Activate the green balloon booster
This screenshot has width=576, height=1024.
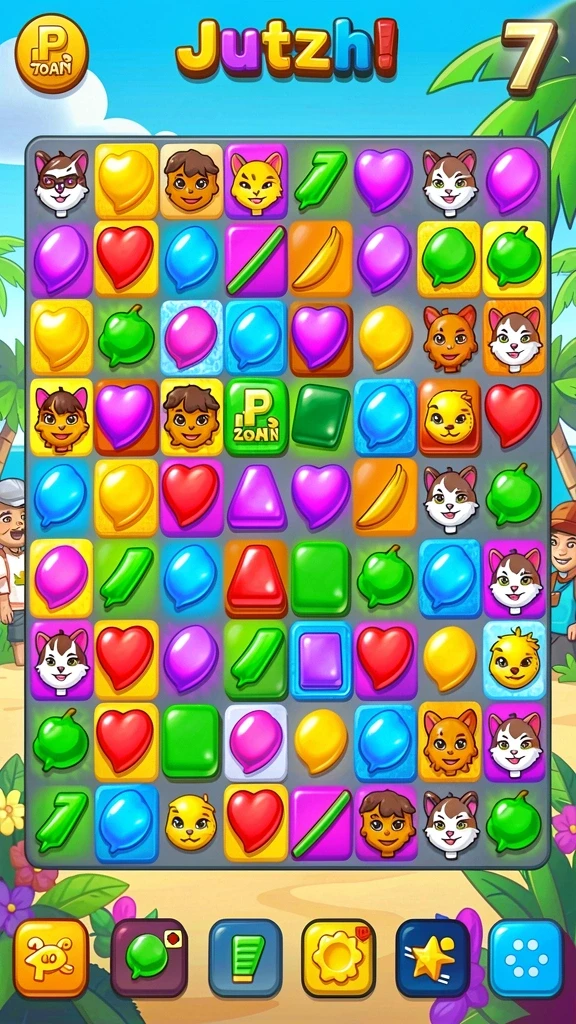tap(150, 958)
